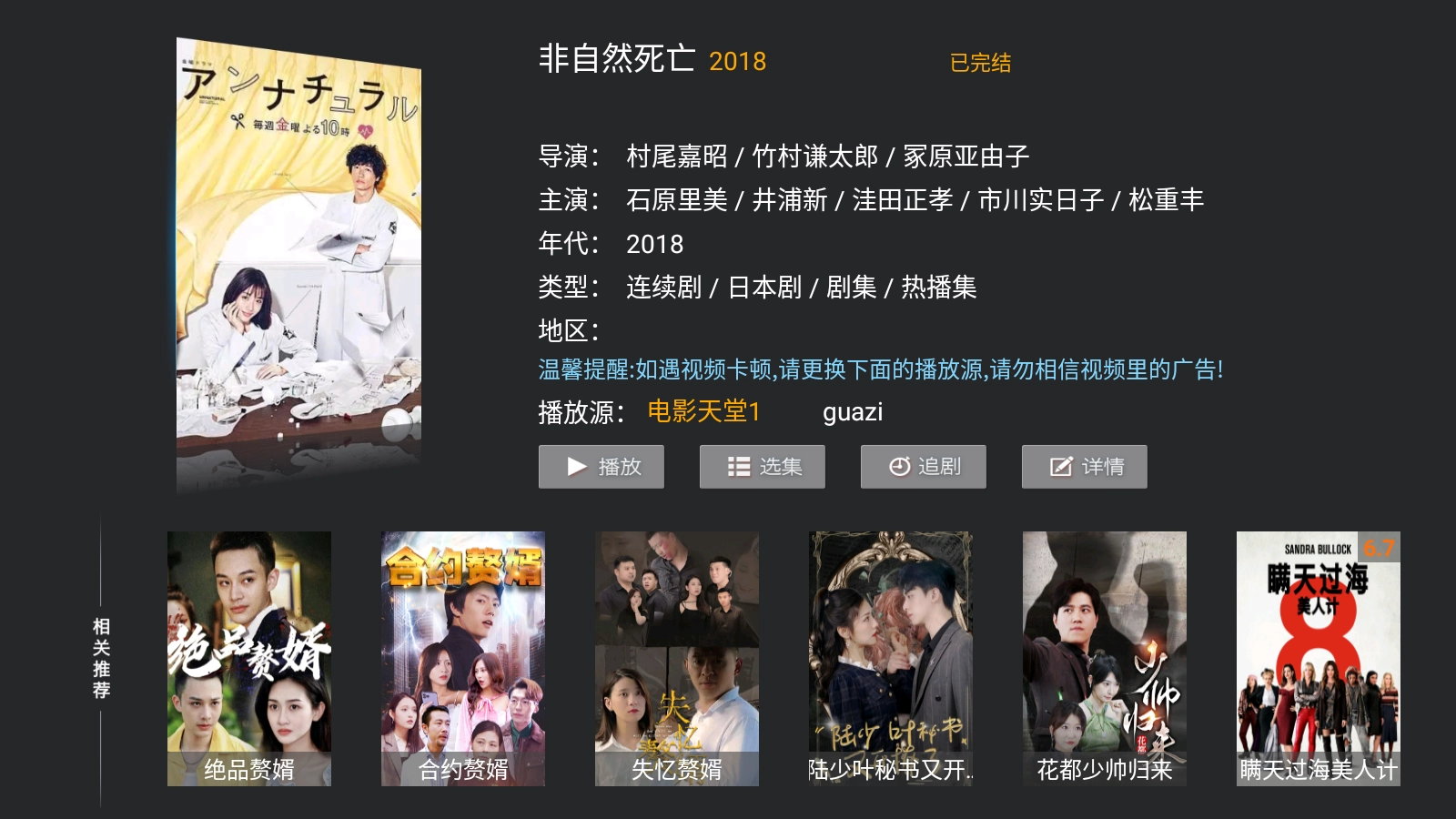The image size is (1456, 819).
Task: Select the 电影天堂1 playback source
Action: pos(703,411)
